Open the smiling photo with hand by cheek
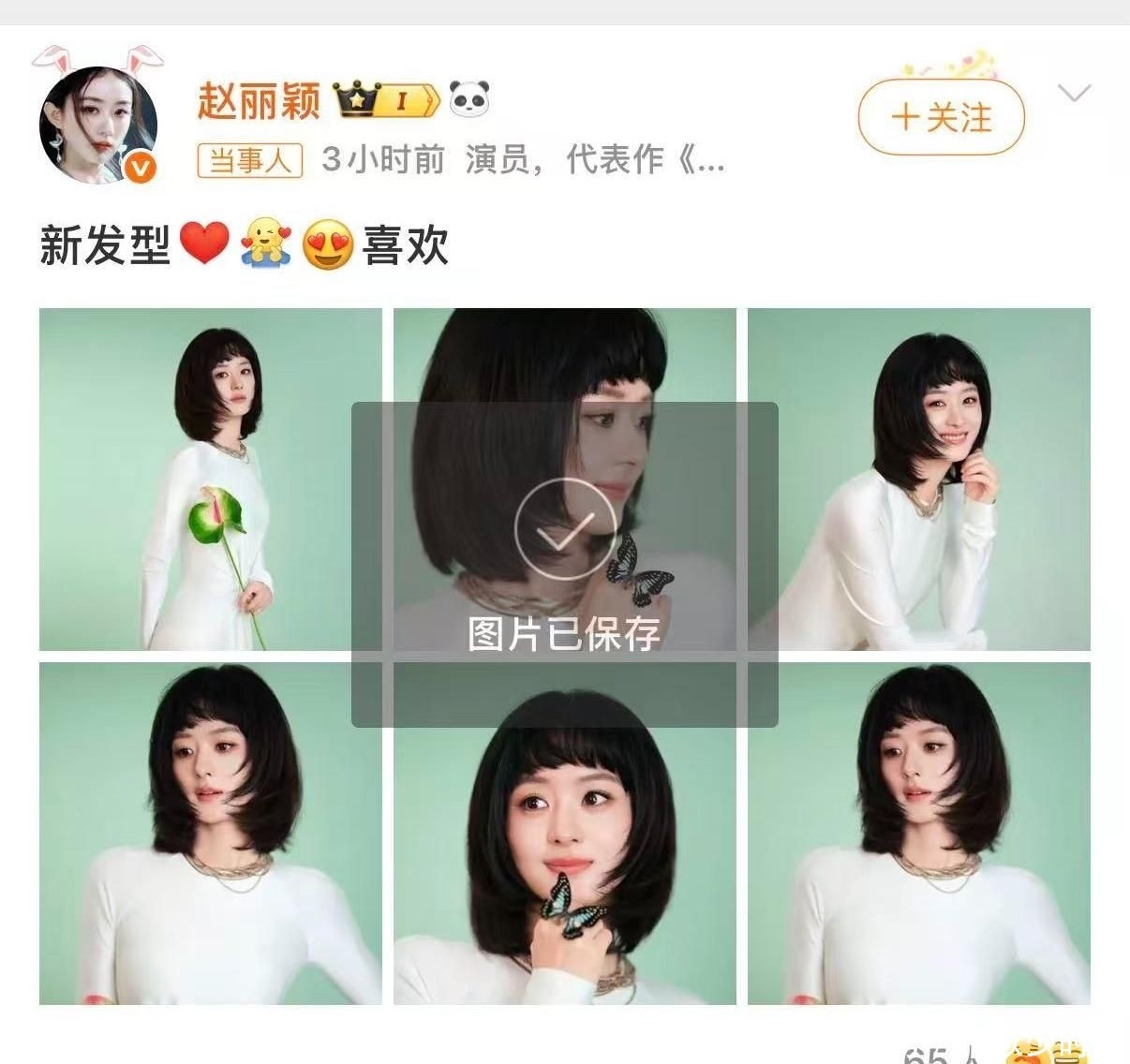The image size is (1130, 1064). pos(918,479)
